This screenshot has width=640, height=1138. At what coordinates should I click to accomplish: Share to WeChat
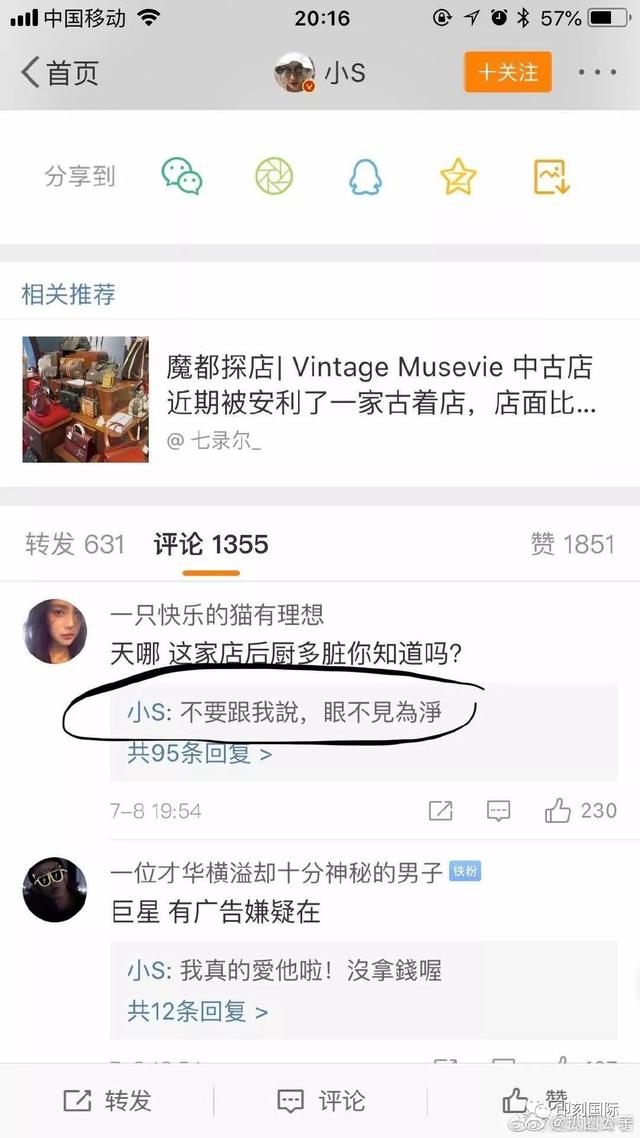[182, 177]
